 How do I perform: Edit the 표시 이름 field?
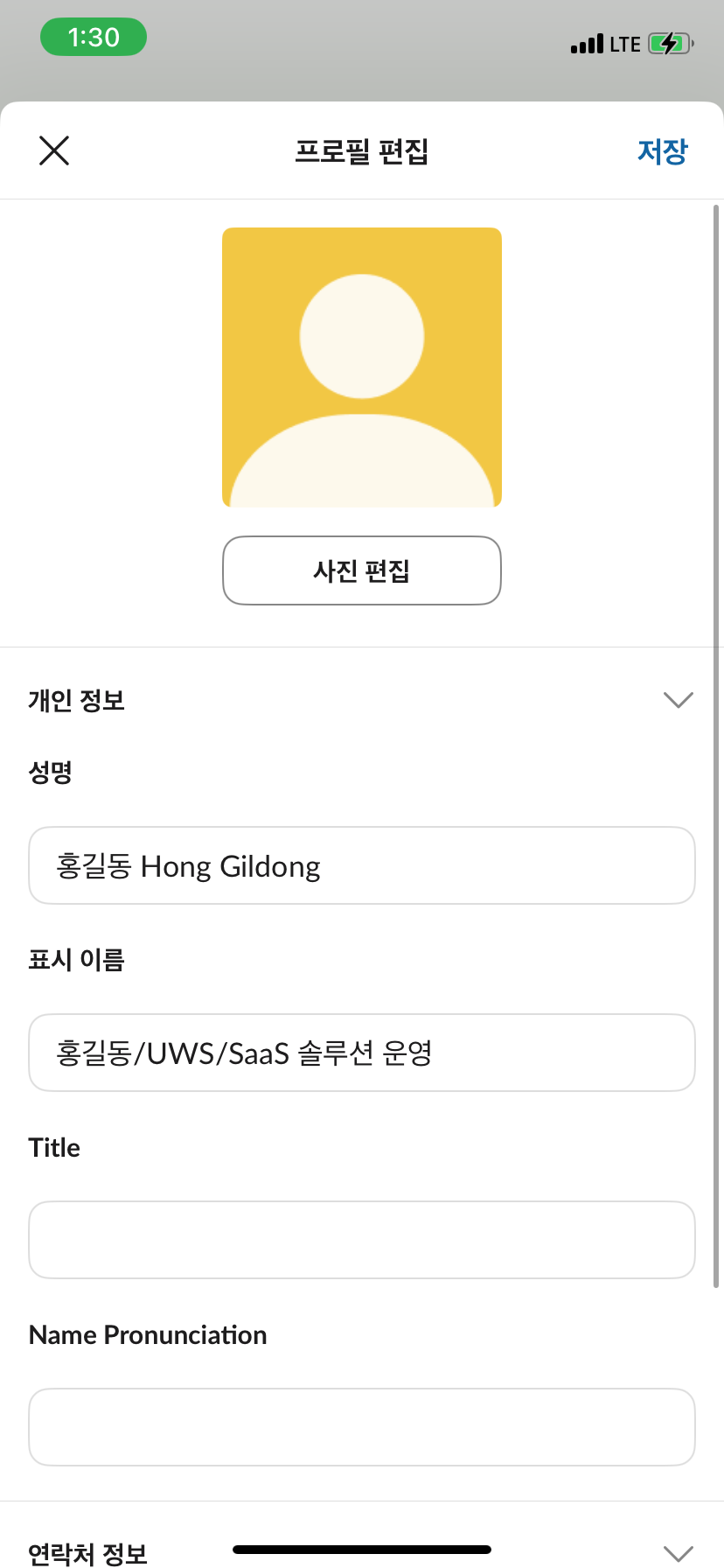tap(362, 1053)
